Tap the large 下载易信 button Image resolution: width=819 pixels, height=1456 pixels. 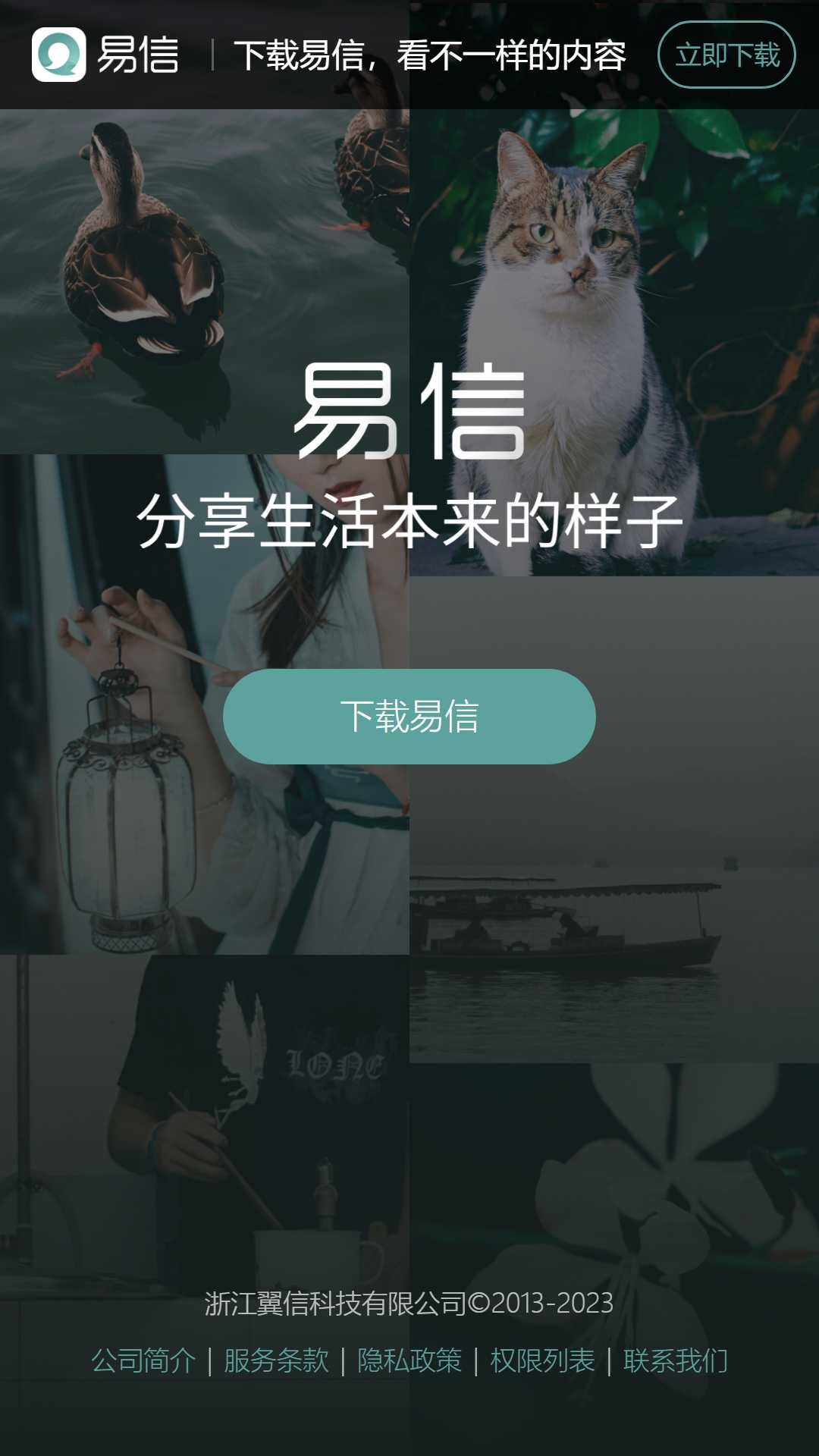click(x=409, y=717)
